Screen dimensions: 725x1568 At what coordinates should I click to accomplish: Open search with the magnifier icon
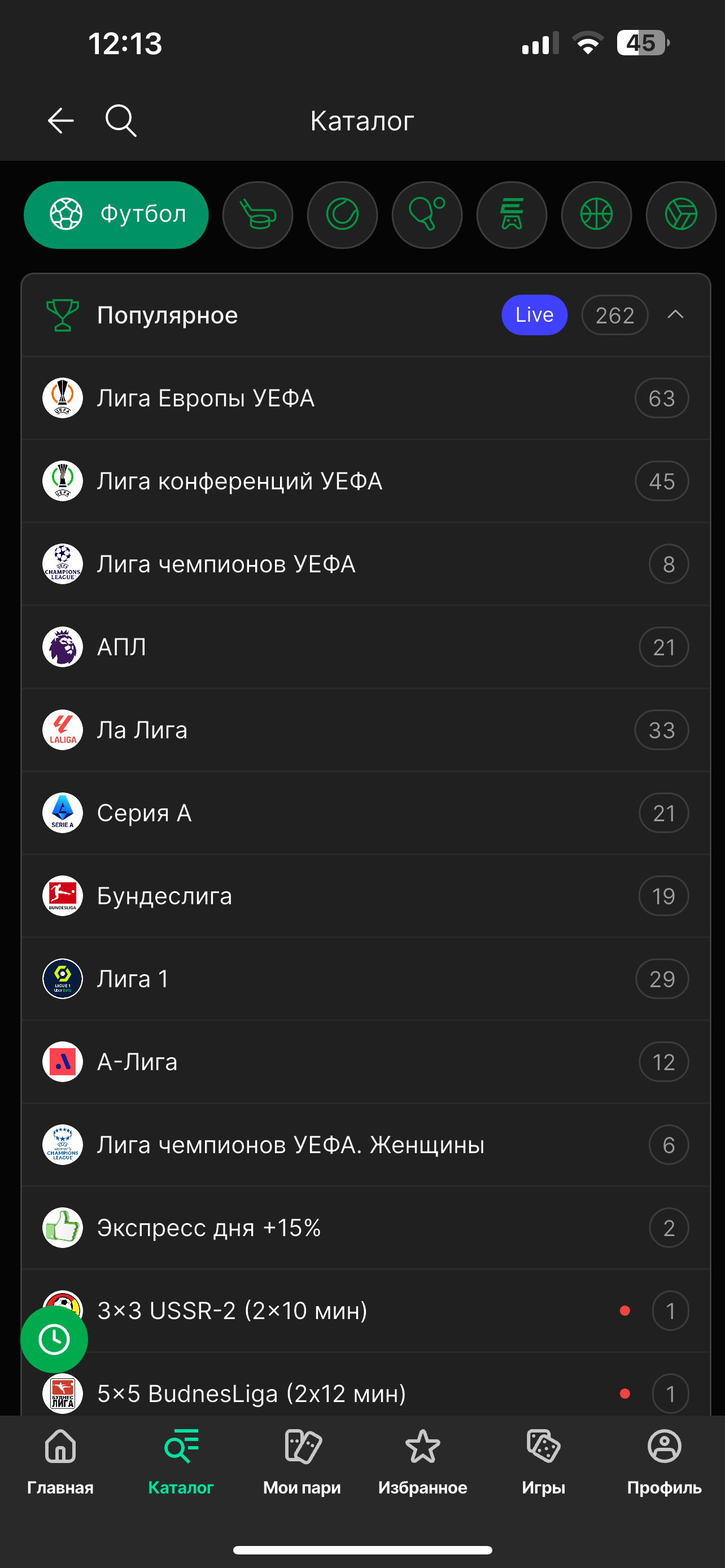[120, 121]
